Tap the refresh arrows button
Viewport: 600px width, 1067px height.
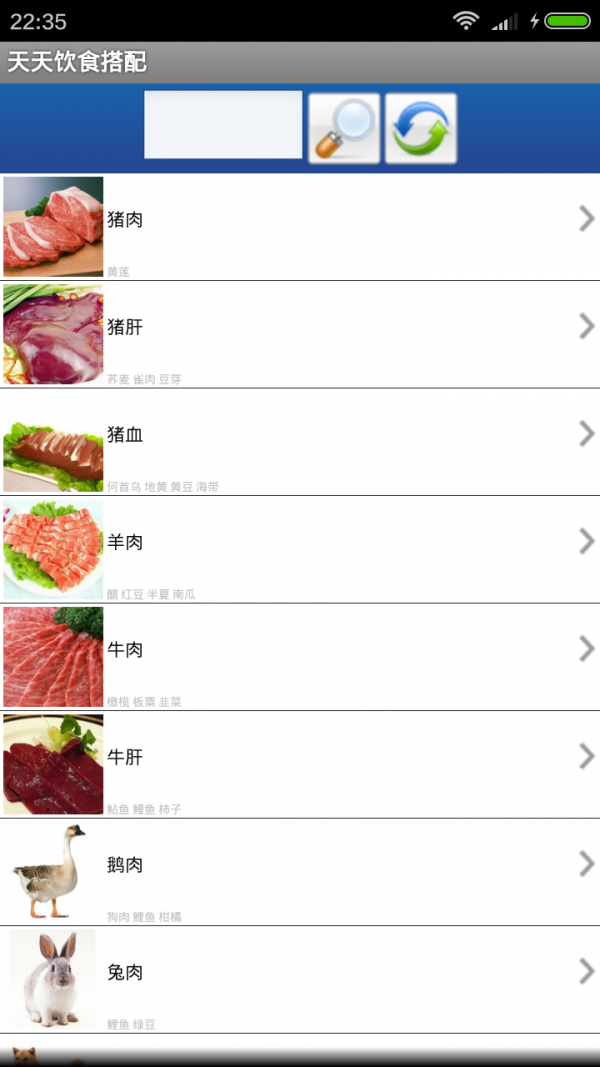tap(421, 128)
